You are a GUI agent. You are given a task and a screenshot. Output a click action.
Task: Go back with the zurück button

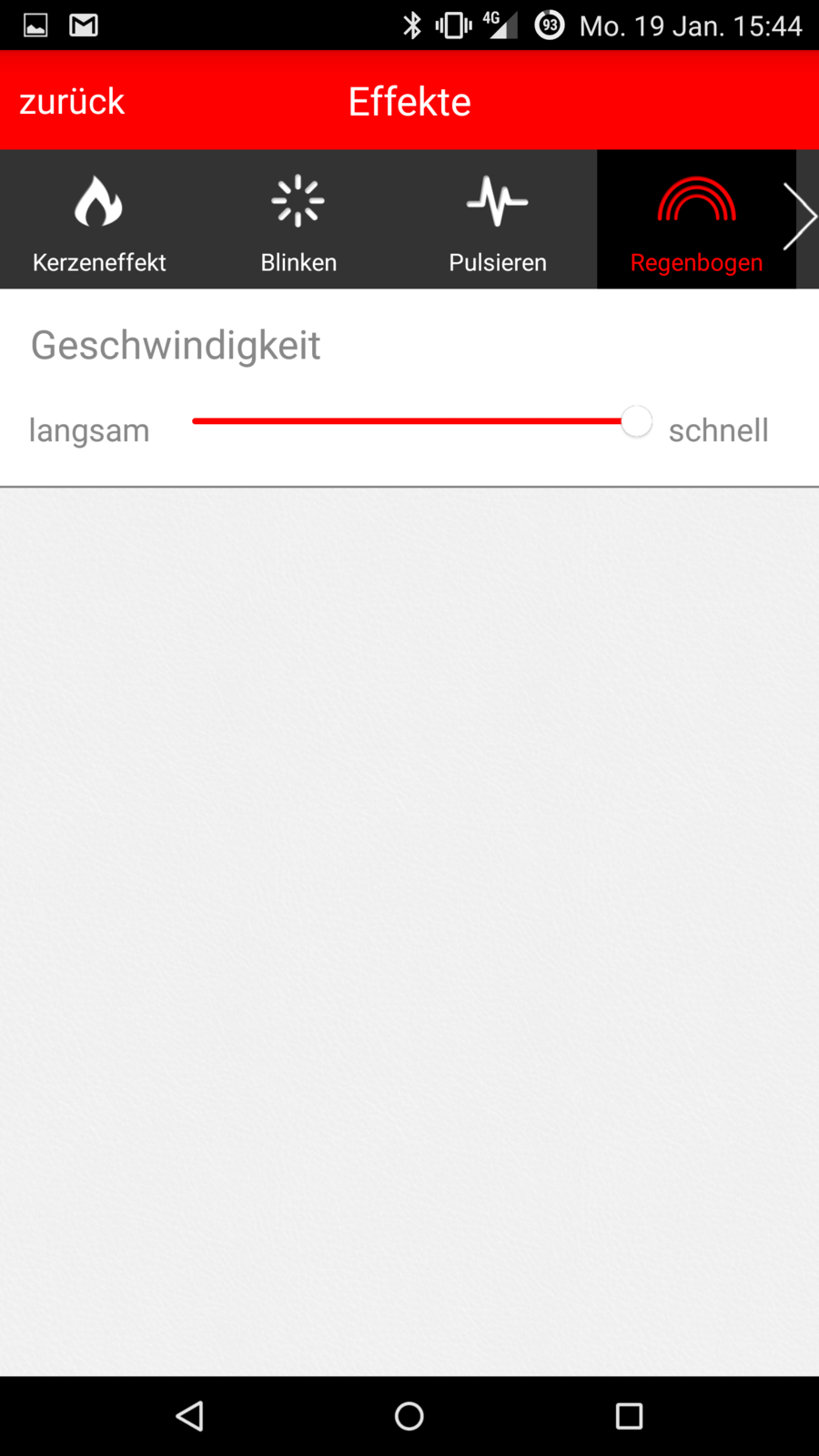point(72,101)
